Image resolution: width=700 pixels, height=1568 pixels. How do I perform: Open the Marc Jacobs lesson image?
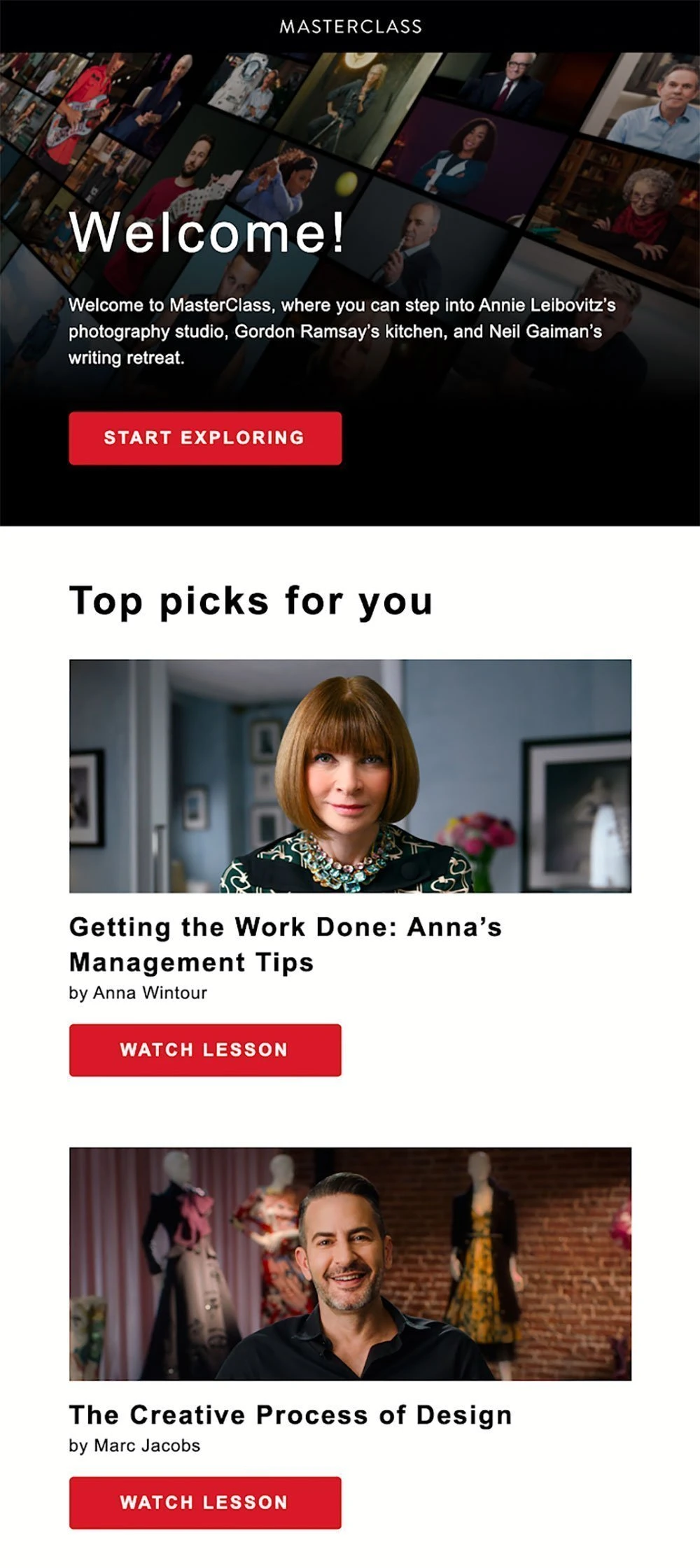pos(350,1263)
